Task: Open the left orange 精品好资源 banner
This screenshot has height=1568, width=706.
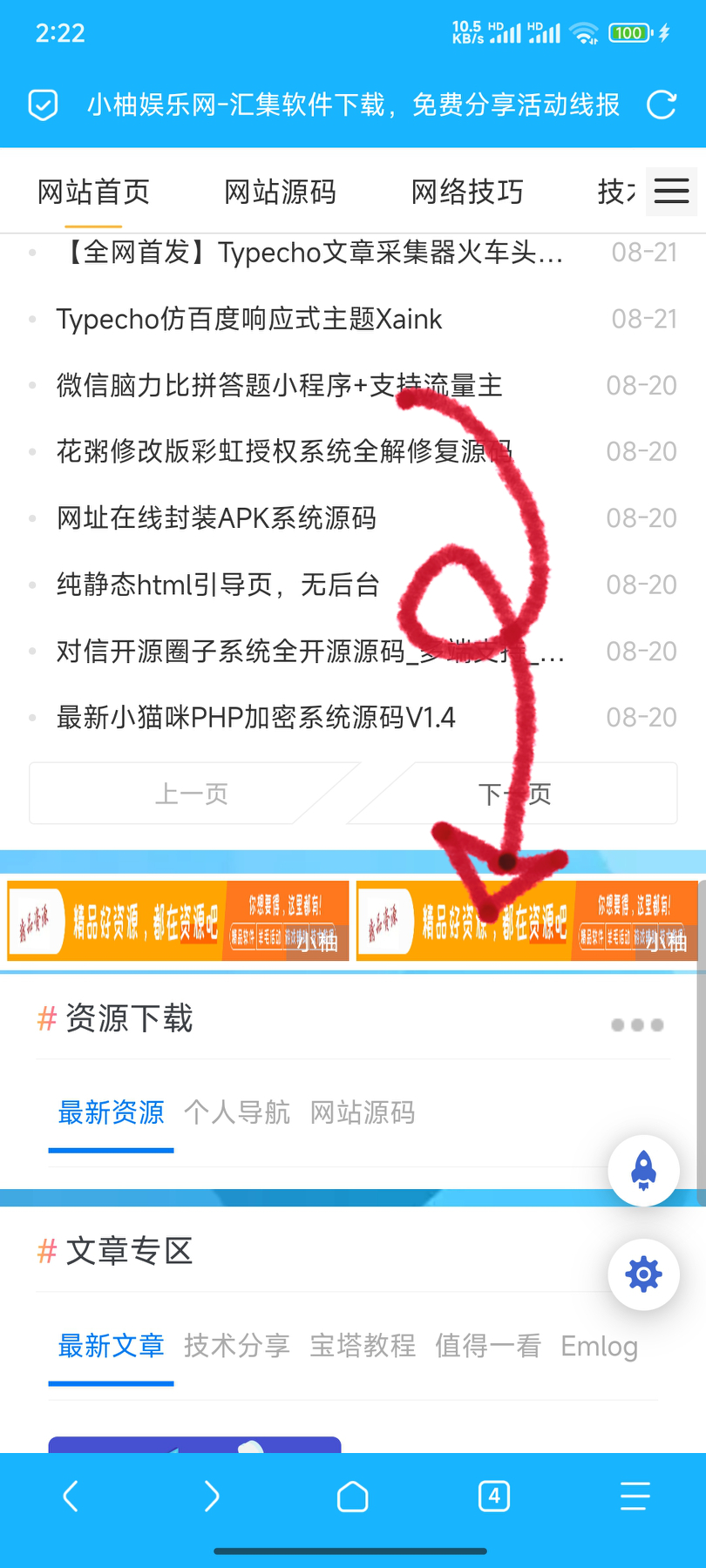Action: pos(178,921)
